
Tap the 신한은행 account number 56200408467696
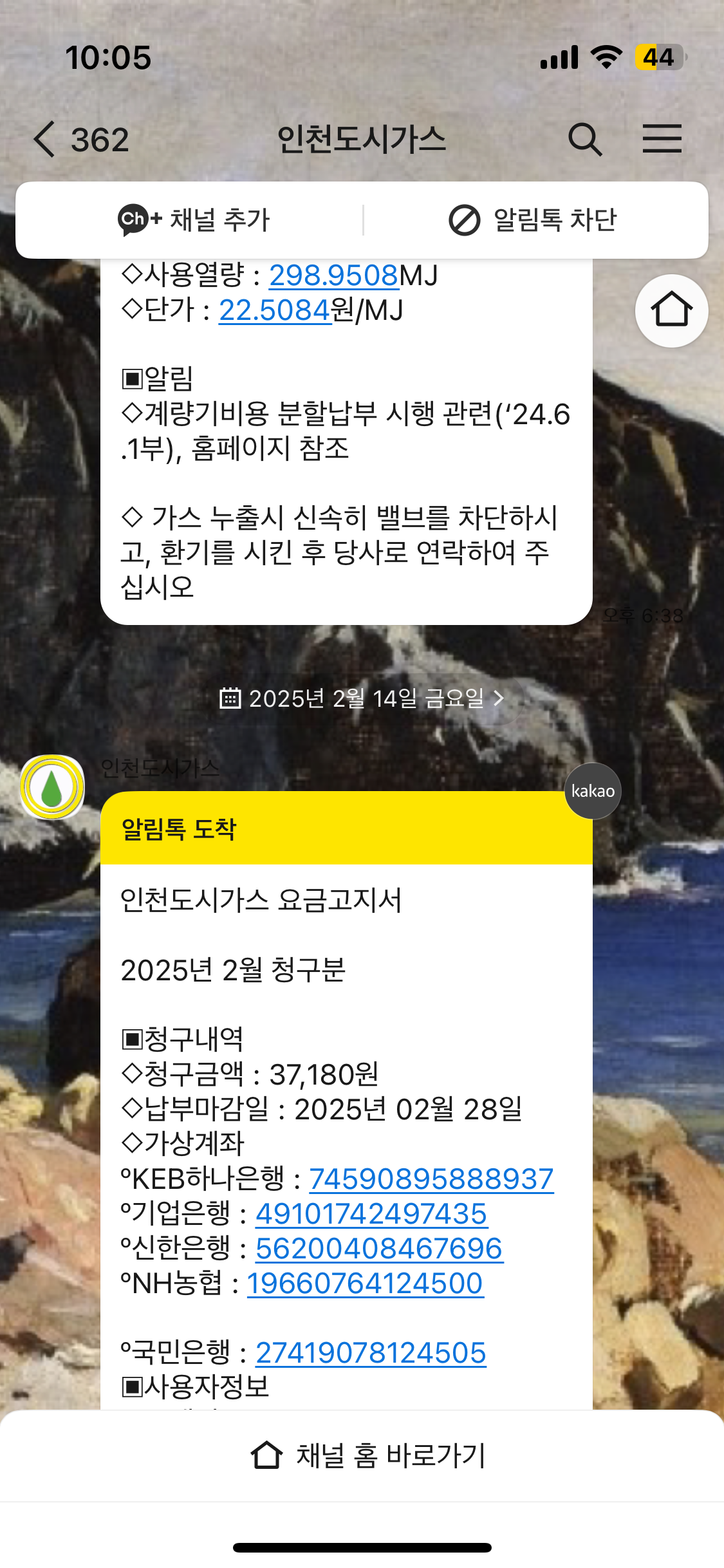coord(379,1249)
